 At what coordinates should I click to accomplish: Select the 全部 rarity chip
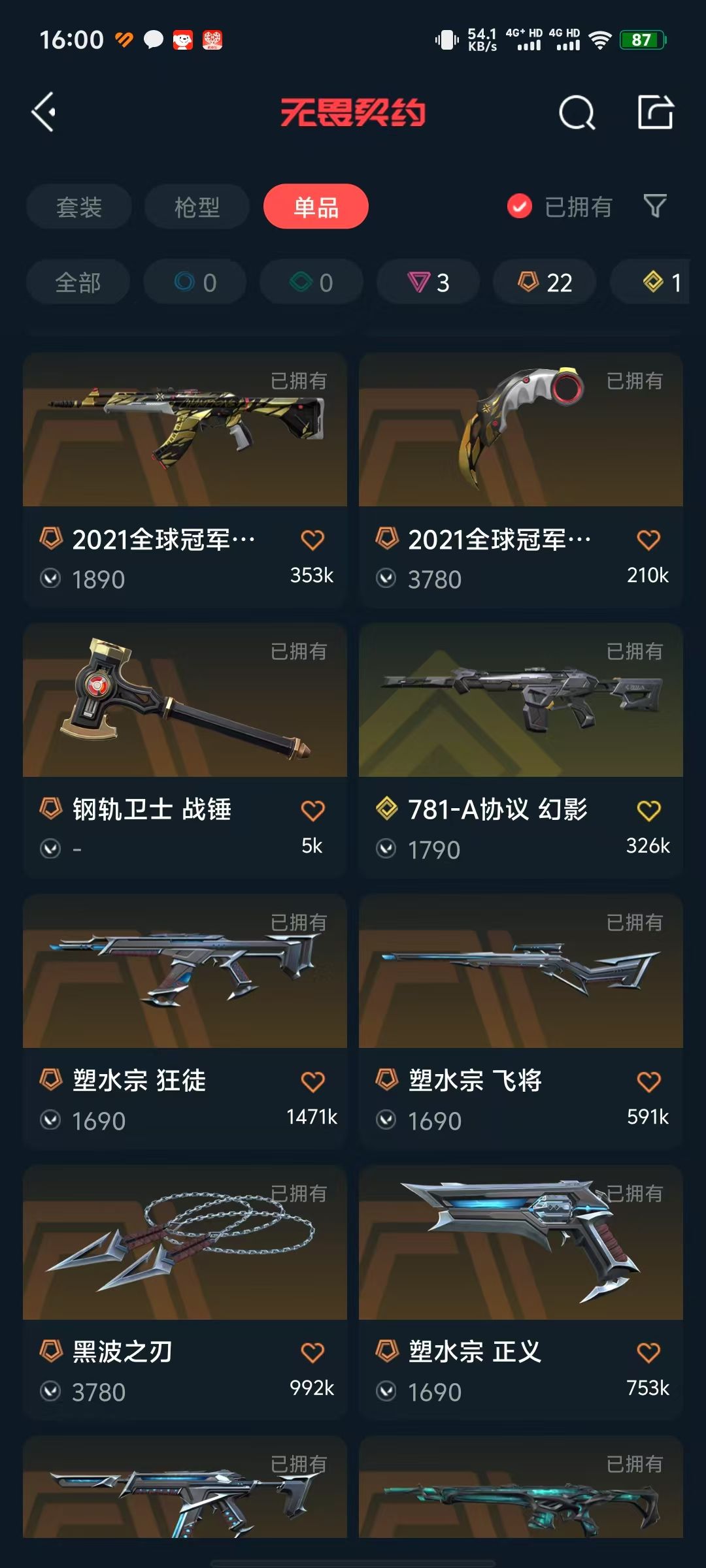[78, 282]
